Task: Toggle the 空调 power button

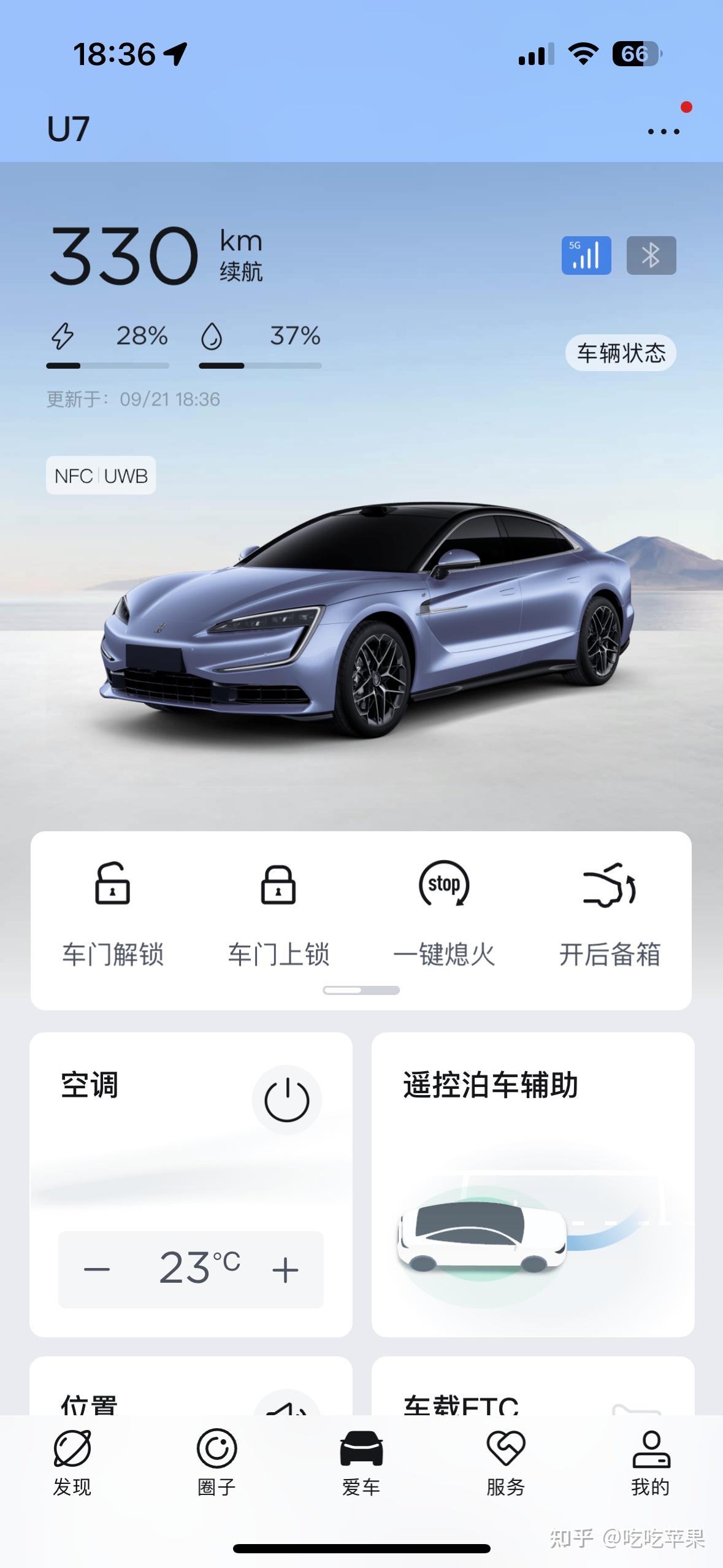Action: coord(286,1100)
